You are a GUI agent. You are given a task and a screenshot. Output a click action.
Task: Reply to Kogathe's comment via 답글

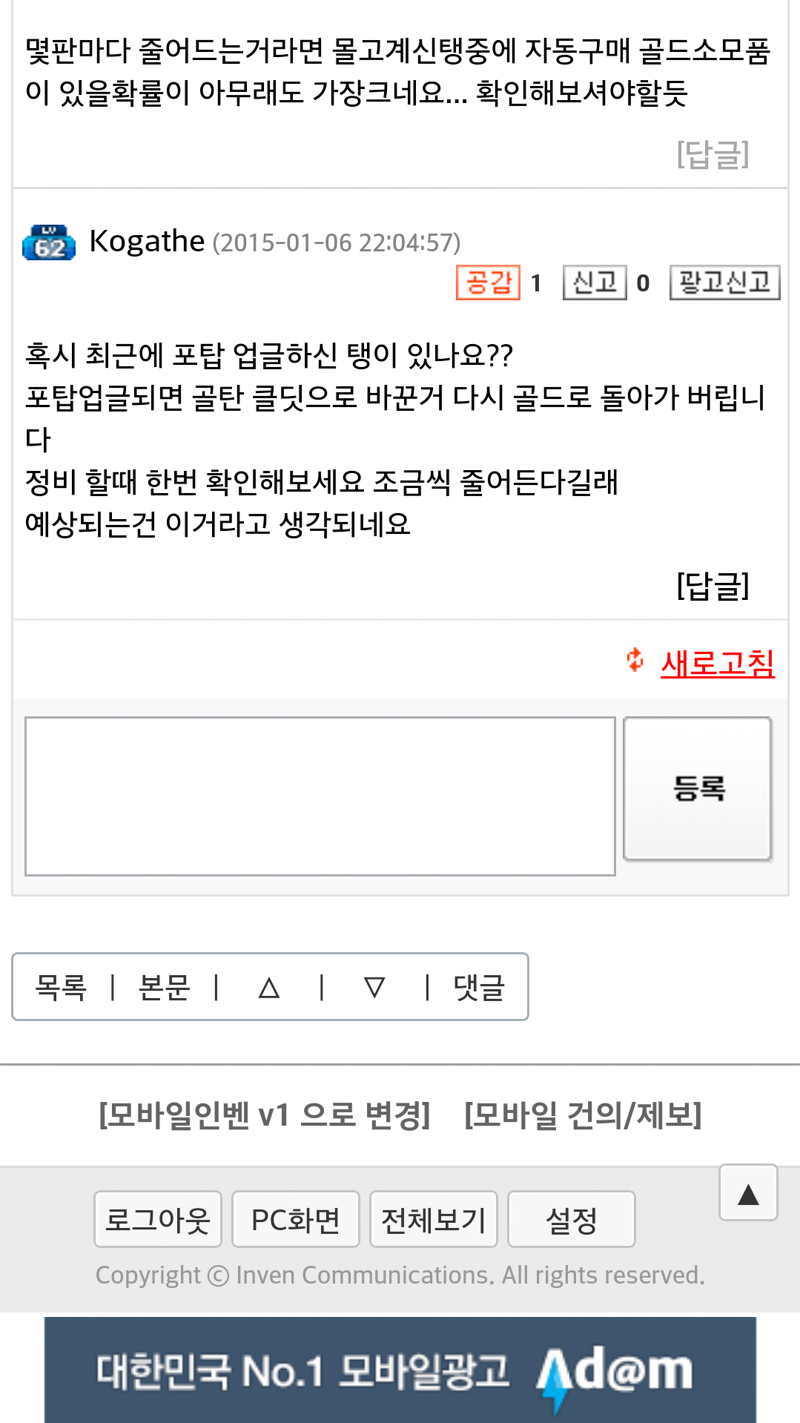coord(712,585)
